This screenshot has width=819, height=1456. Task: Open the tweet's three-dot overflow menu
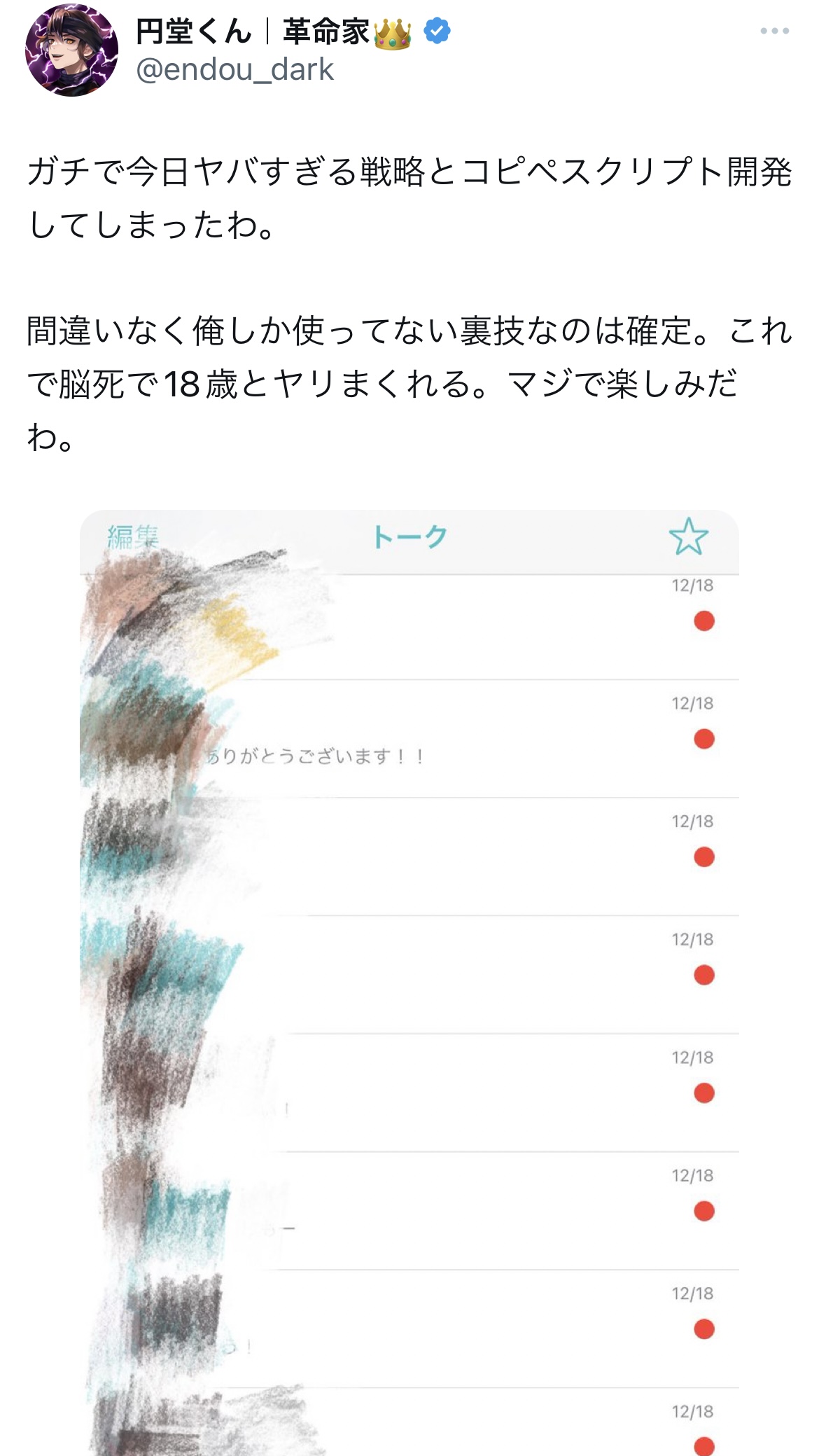tap(774, 32)
